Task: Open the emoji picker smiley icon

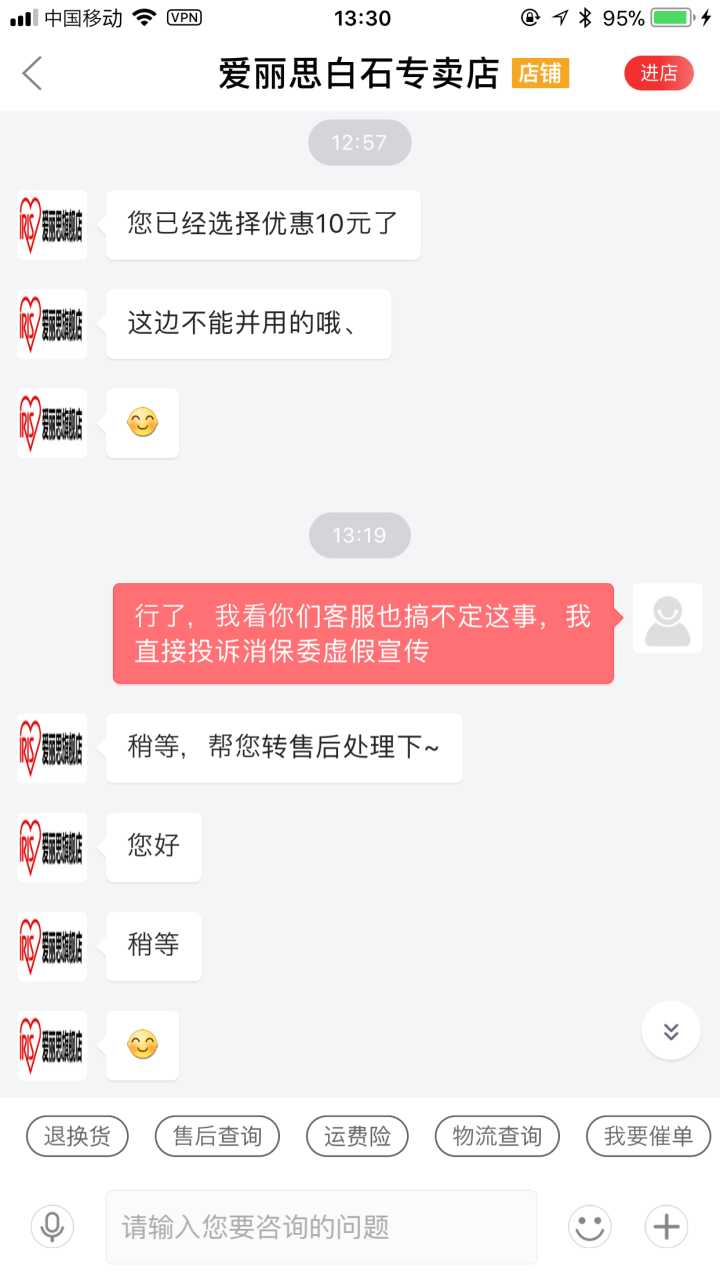Action: (x=589, y=1226)
